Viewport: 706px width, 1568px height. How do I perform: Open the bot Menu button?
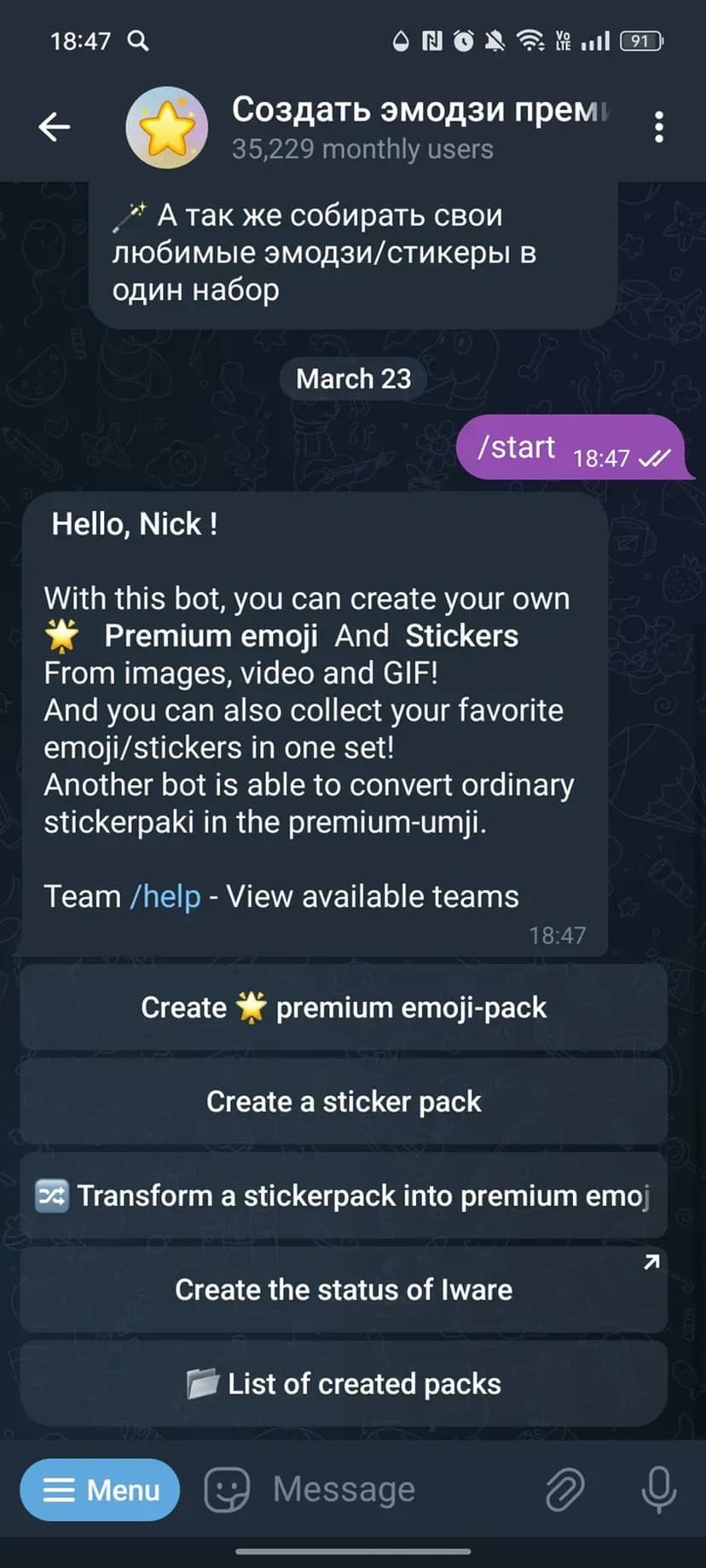(101, 1490)
